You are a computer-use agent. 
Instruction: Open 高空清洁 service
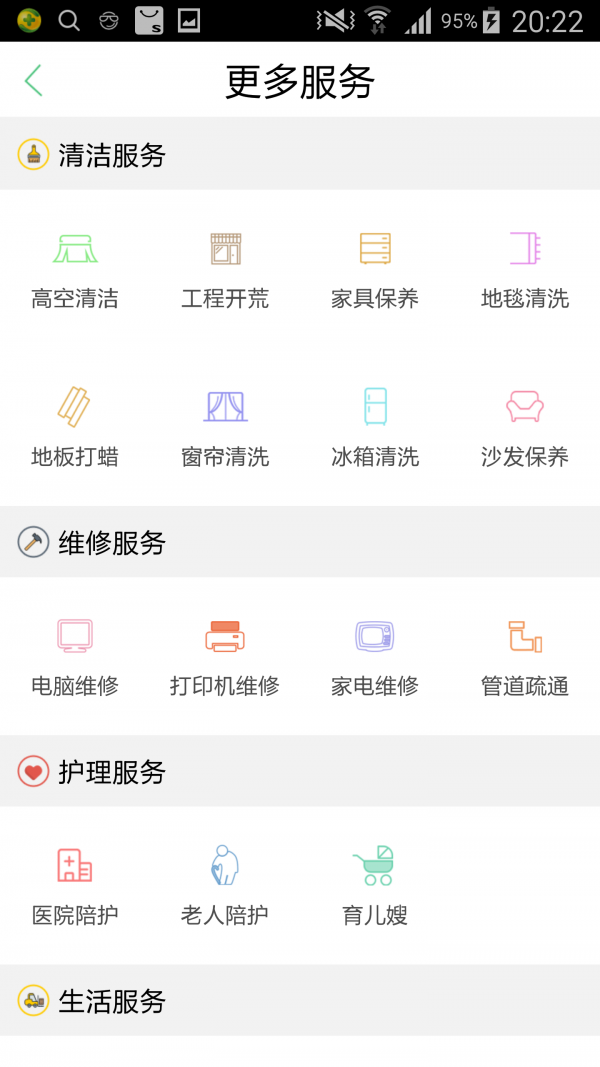75,270
